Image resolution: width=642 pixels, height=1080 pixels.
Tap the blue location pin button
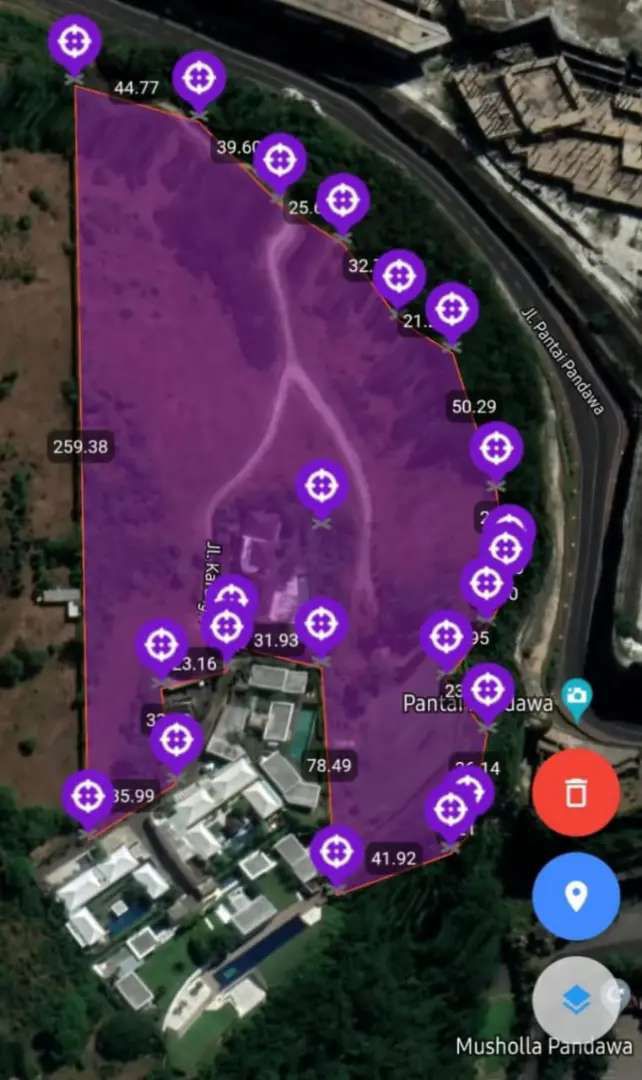point(575,896)
